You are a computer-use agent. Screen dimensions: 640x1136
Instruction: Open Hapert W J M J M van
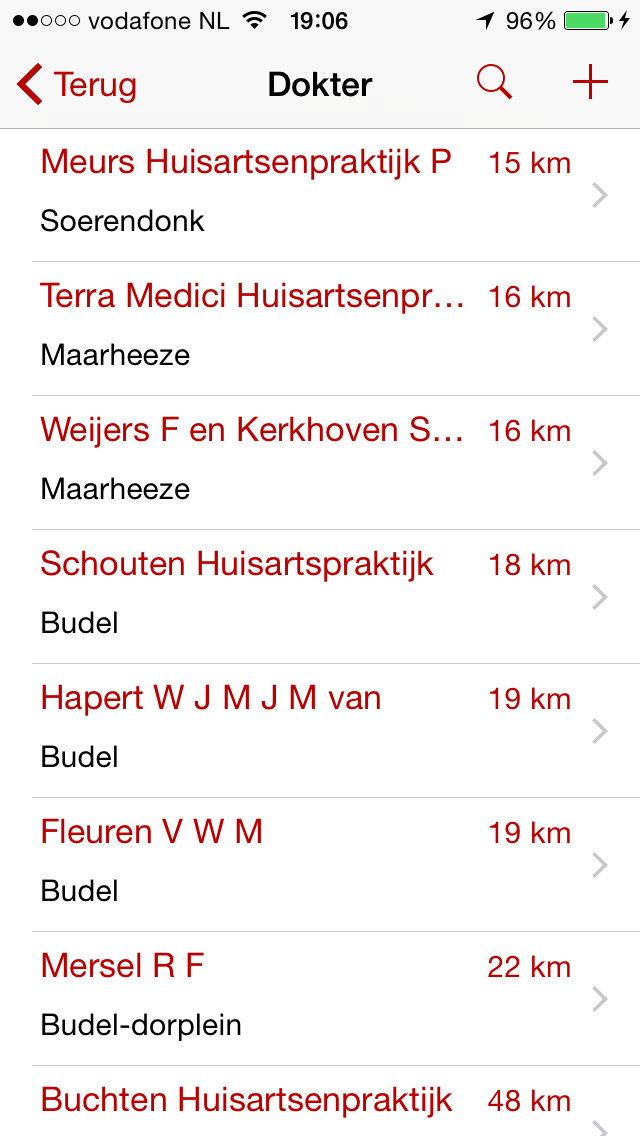pos(320,731)
